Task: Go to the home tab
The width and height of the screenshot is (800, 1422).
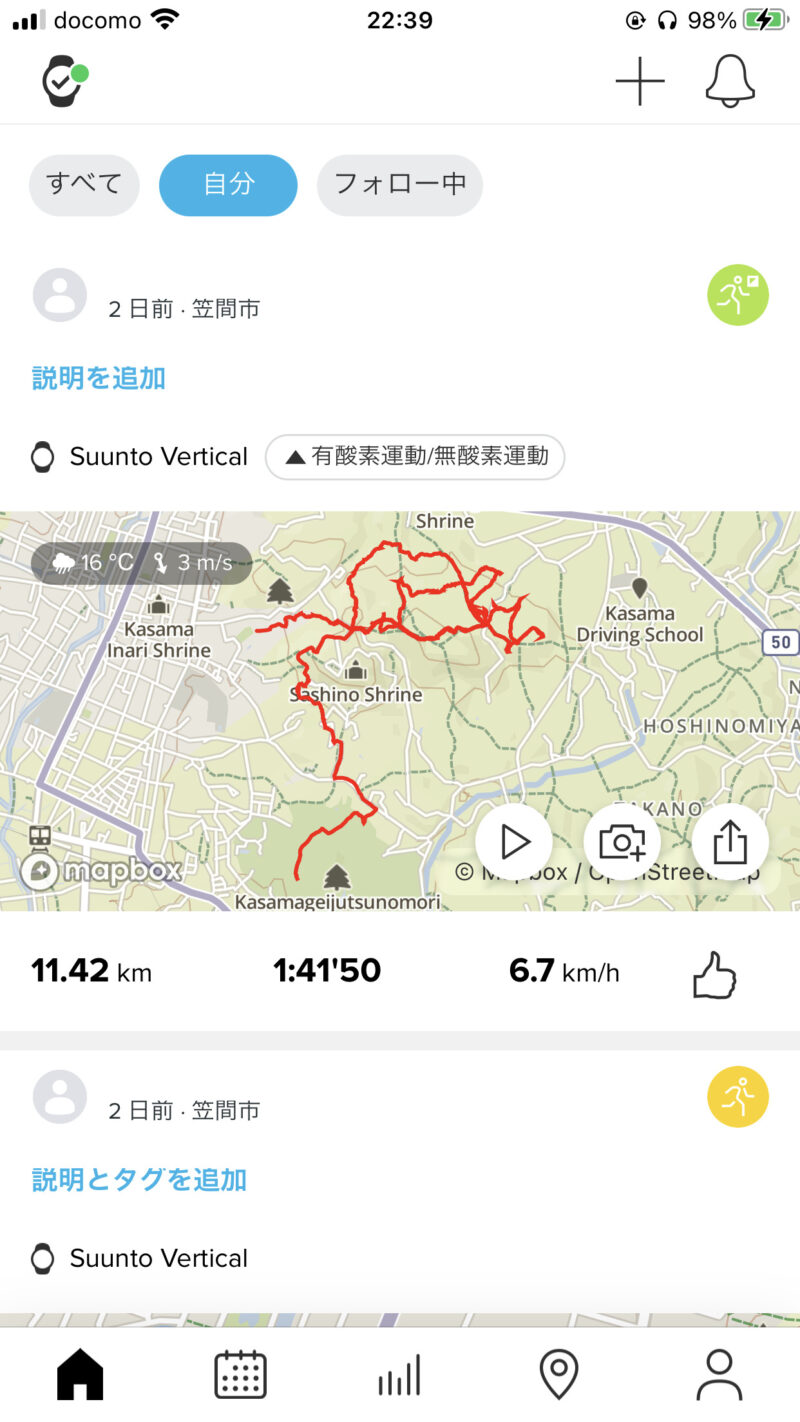Action: pyautogui.click(x=80, y=1374)
